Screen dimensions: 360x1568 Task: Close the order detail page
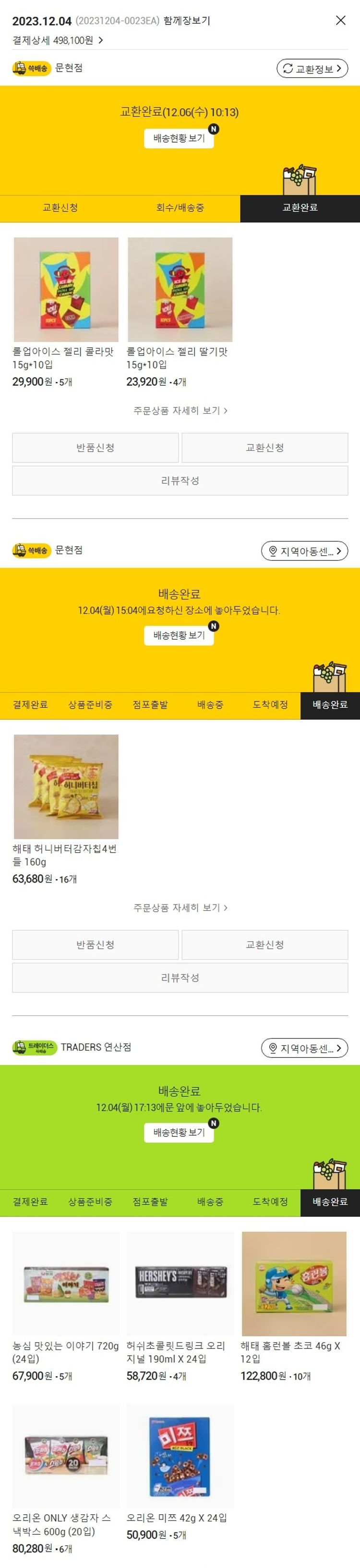tap(340, 21)
